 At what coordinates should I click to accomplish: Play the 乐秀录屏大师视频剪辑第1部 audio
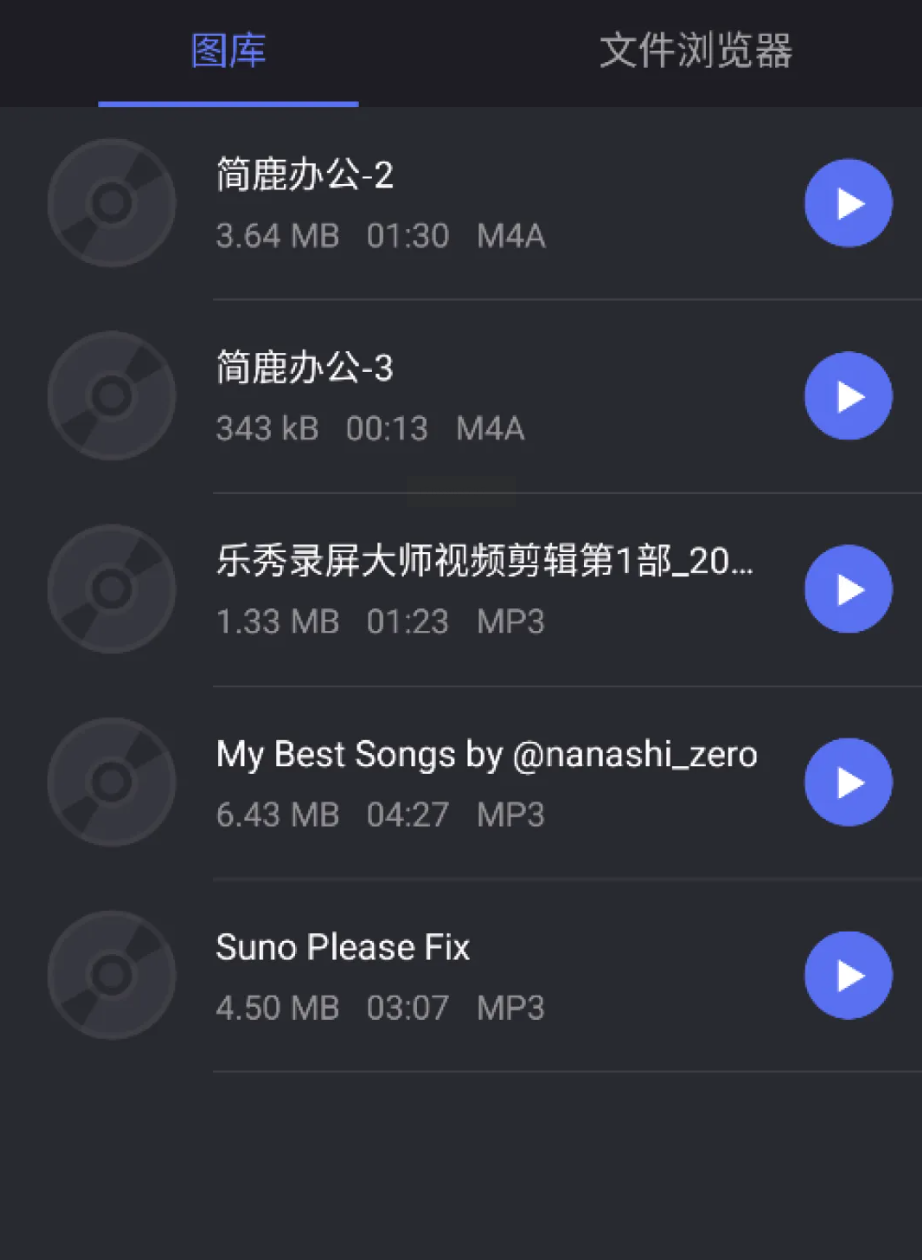[x=848, y=589]
